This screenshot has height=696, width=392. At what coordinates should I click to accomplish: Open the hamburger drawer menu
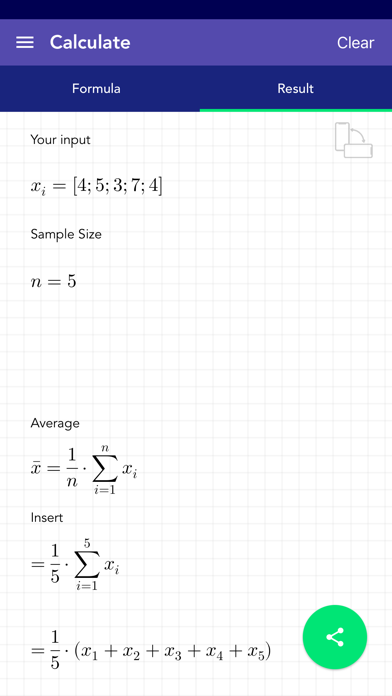[25, 43]
